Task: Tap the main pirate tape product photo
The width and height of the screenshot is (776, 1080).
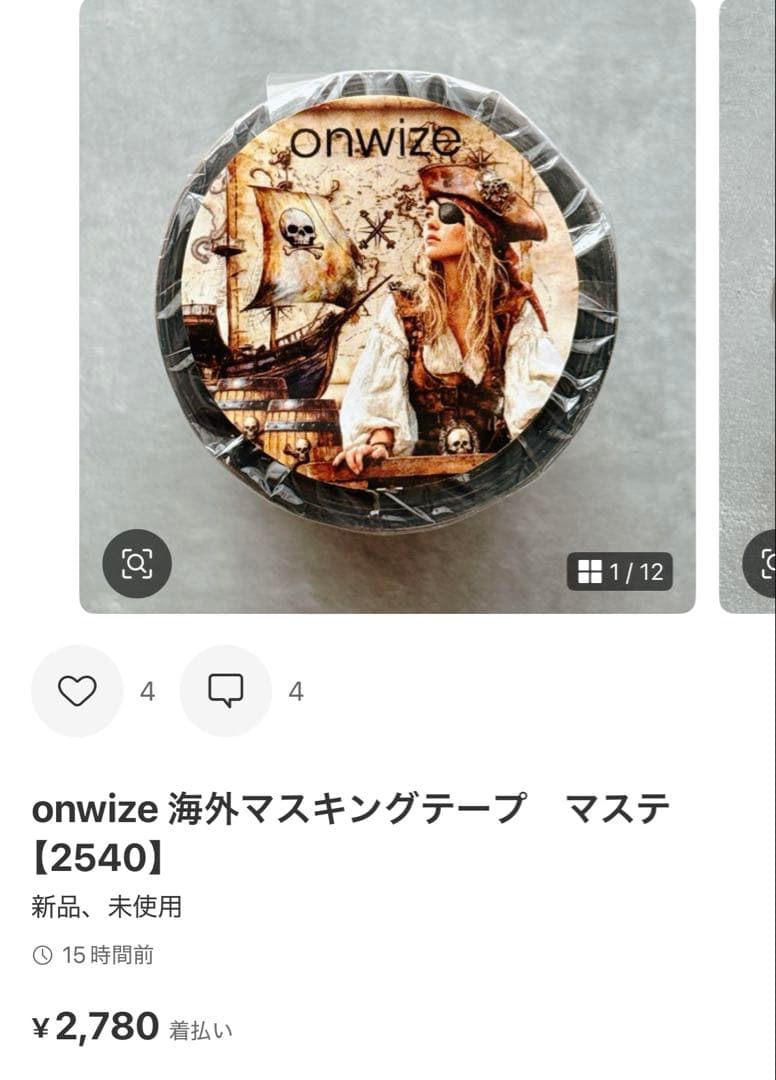Action: coord(388,300)
